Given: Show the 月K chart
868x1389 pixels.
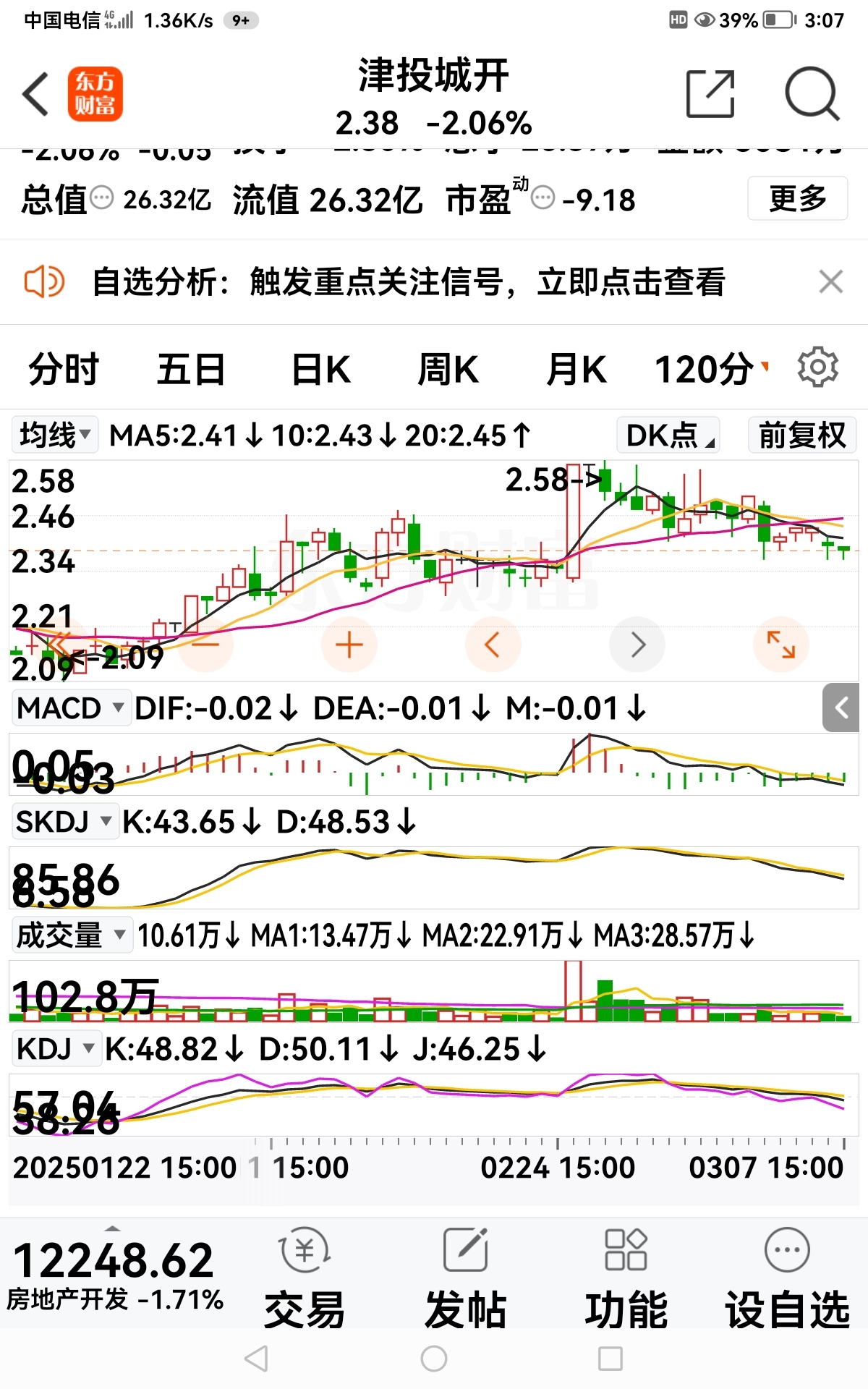Looking at the screenshot, I should point(576,370).
